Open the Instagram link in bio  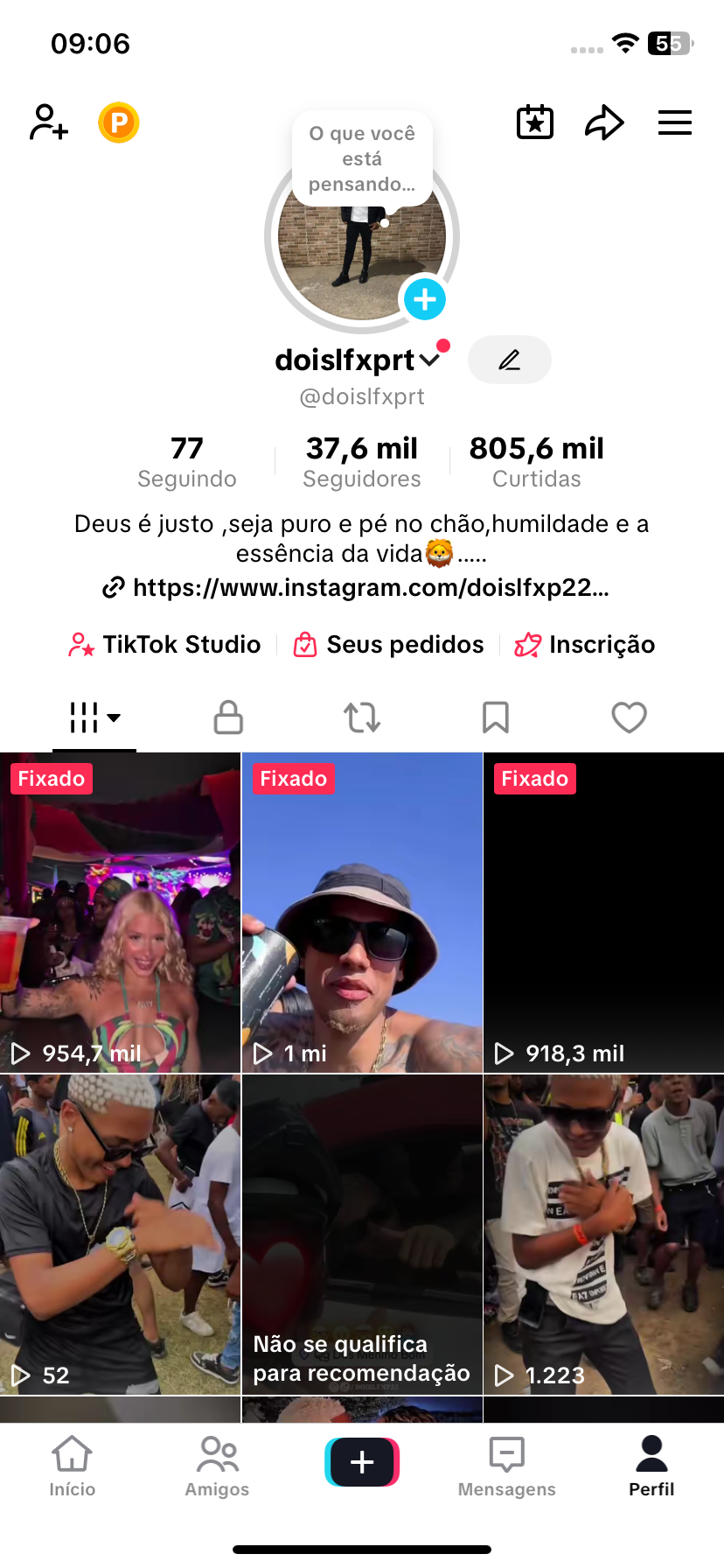[357, 587]
